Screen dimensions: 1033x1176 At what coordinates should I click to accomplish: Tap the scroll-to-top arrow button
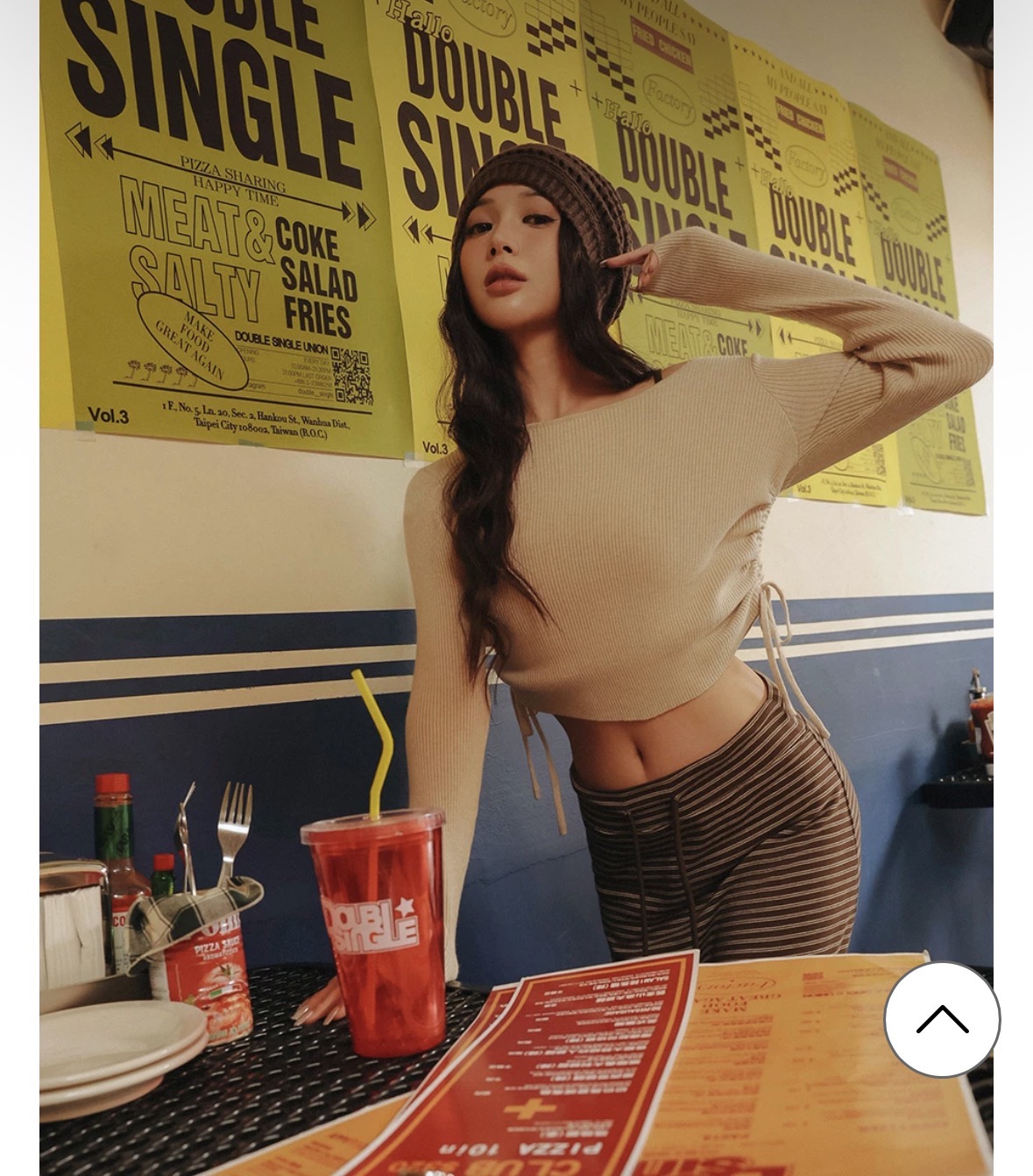tap(942, 1019)
